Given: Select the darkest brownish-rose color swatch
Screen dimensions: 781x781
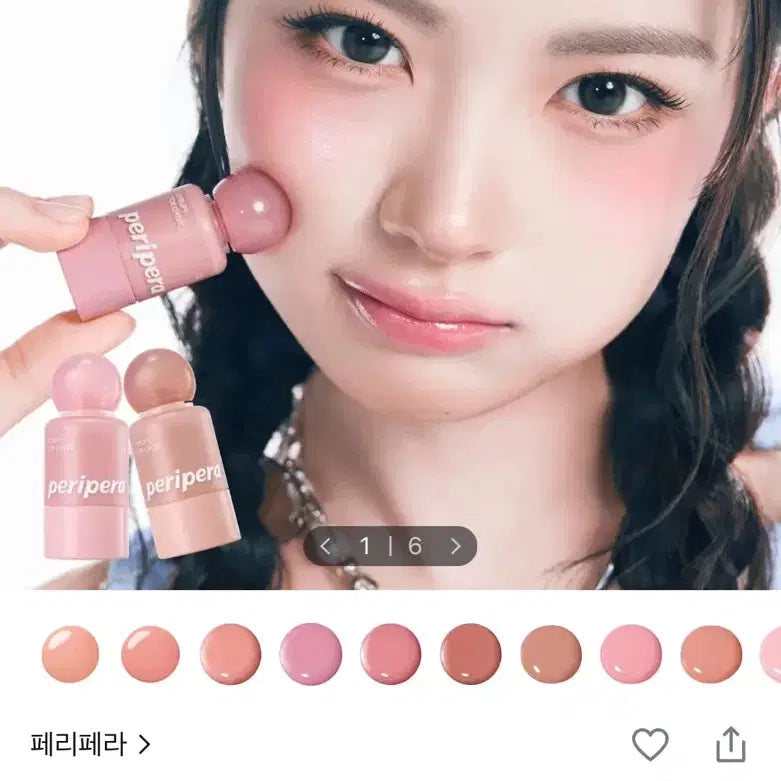Looking at the screenshot, I should click(x=470, y=654).
